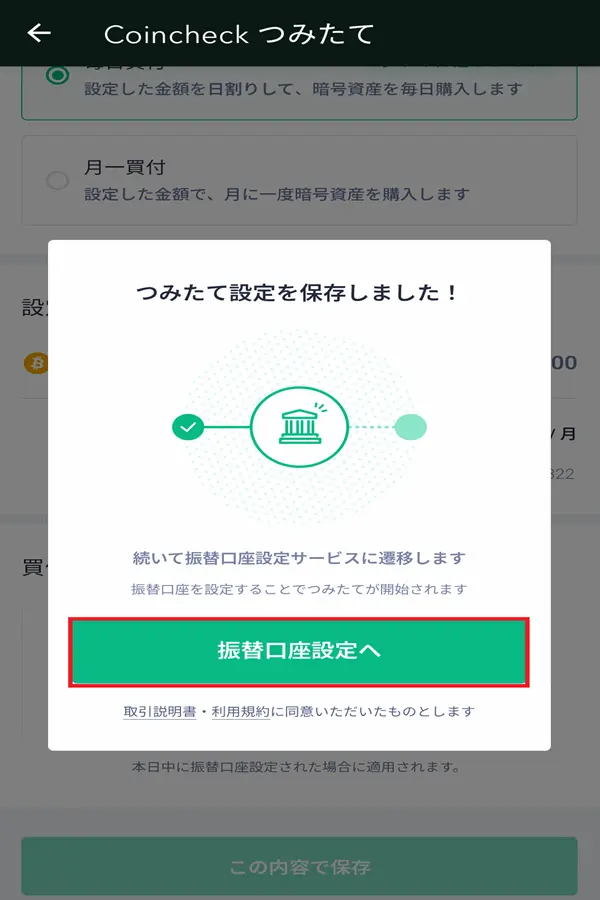Open the 利用規約 link
Viewport: 600px width, 900px height.
tap(240, 712)
